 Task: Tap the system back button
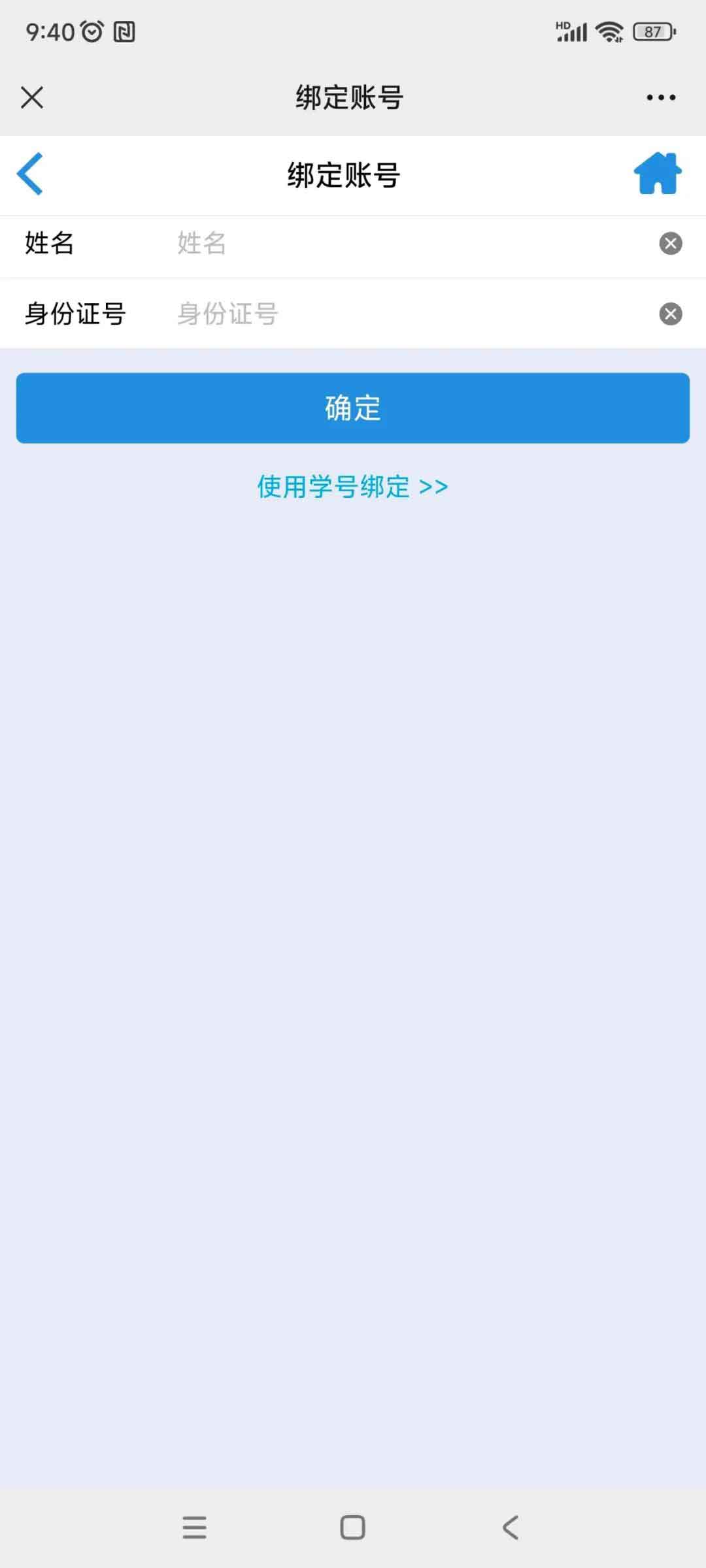(511, 1527)
